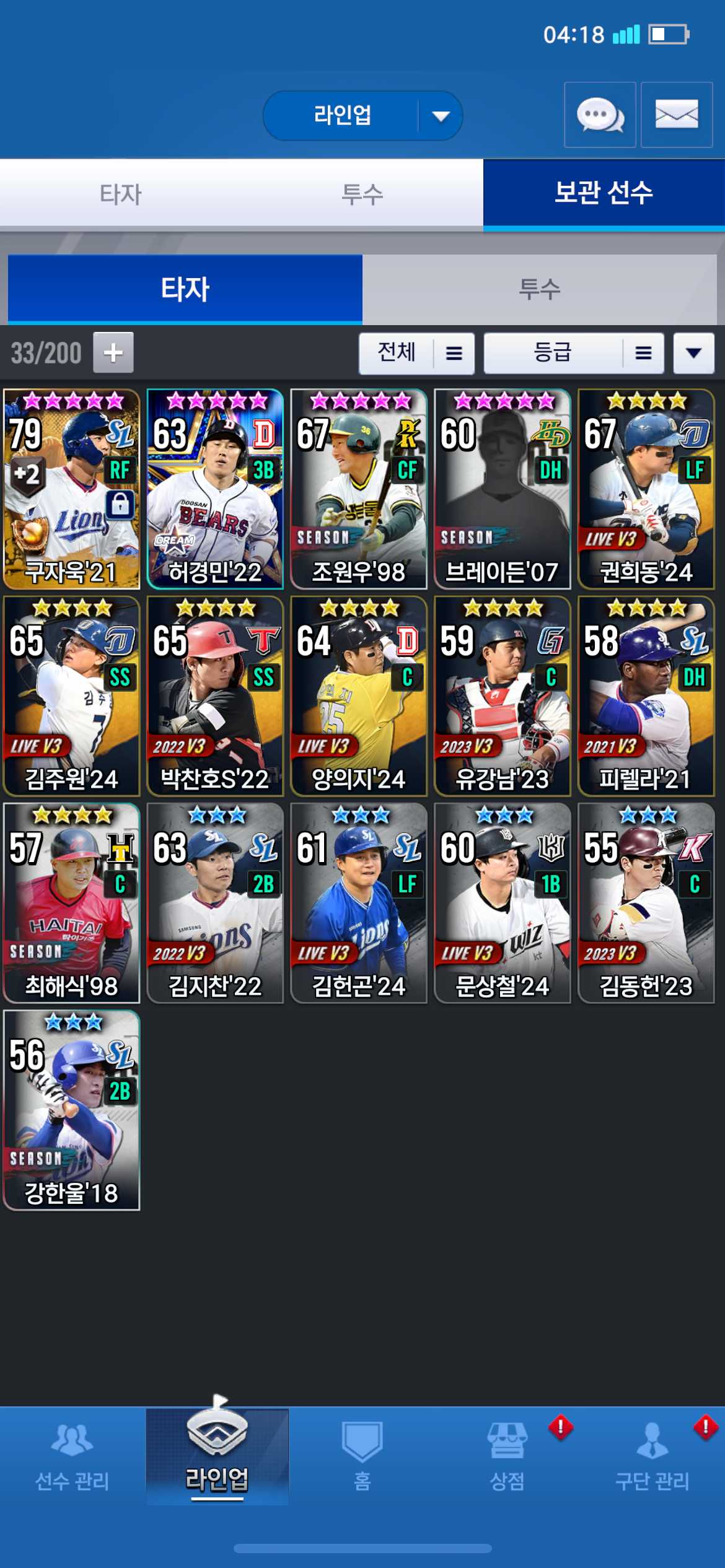Open the 피렐라'21 player card

646,696
